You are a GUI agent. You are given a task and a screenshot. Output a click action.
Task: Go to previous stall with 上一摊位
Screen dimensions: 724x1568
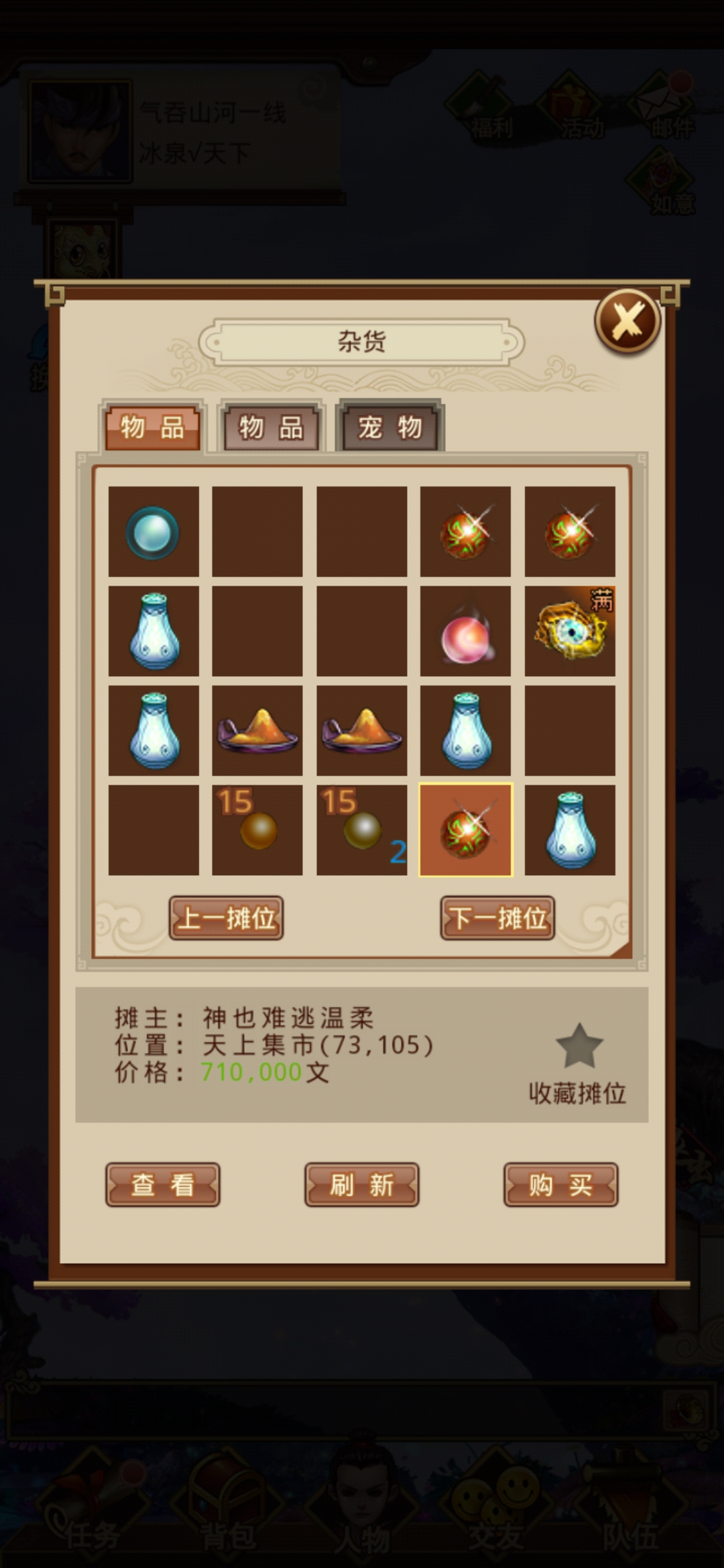click(x=226, y=918)
